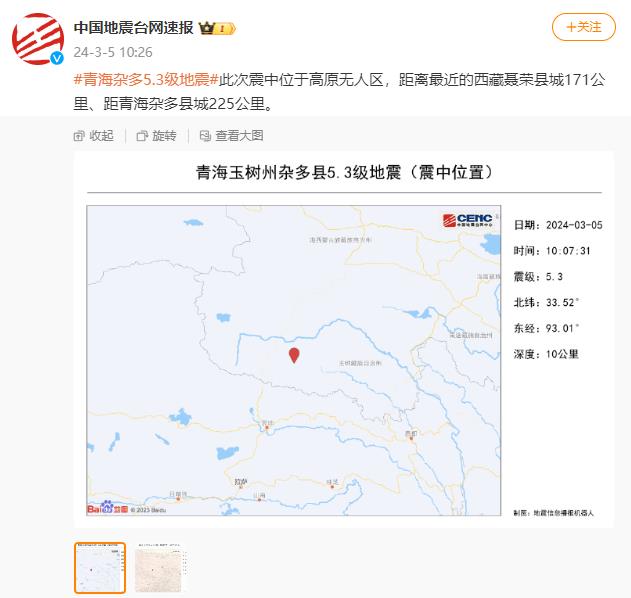The image size is (631, 598).
Task: Open the 中国地震台网速报 profile avatar
Action: click(x=39, y=39)
